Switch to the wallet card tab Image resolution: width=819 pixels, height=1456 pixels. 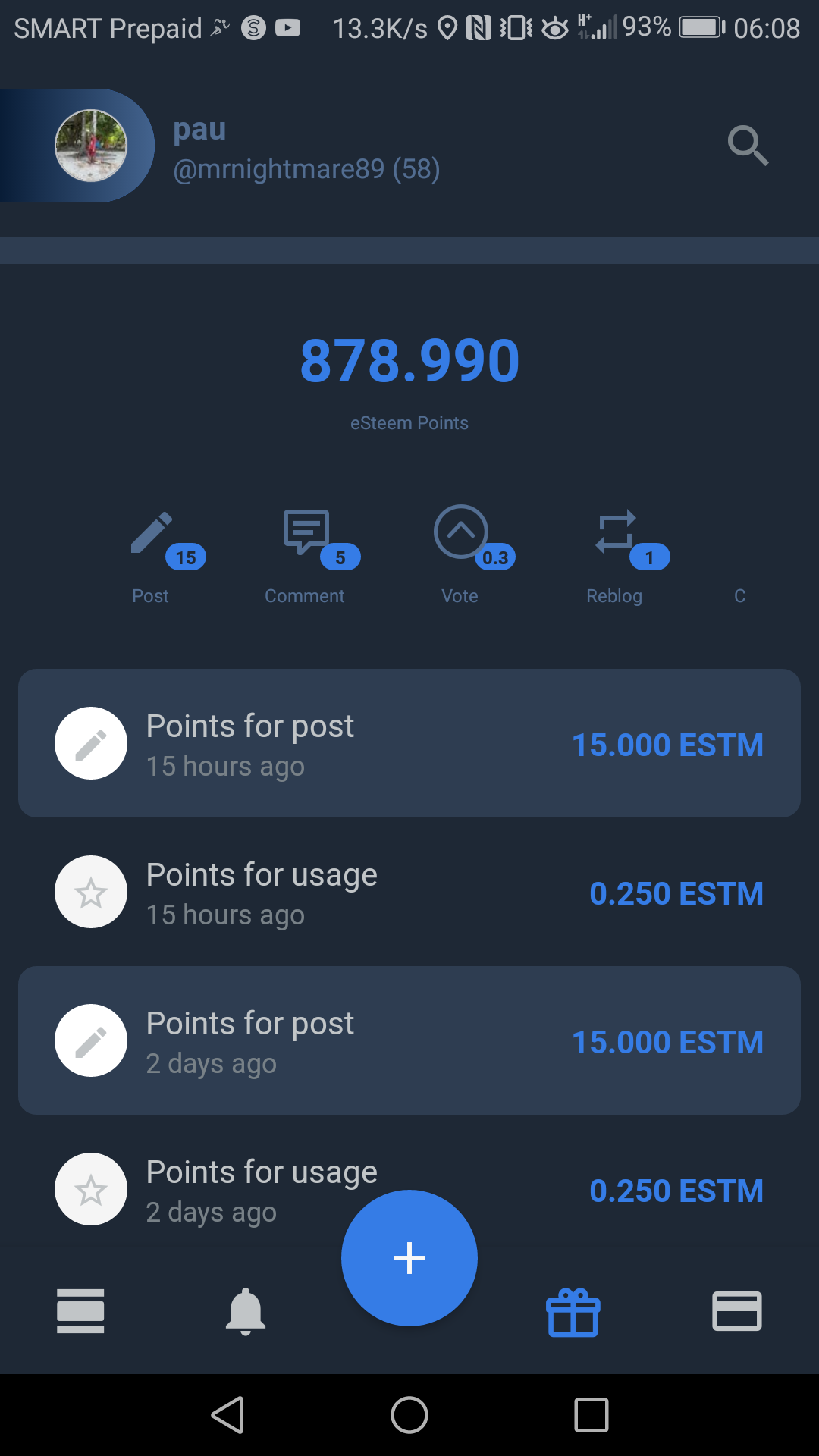(x=737, y=1311)
